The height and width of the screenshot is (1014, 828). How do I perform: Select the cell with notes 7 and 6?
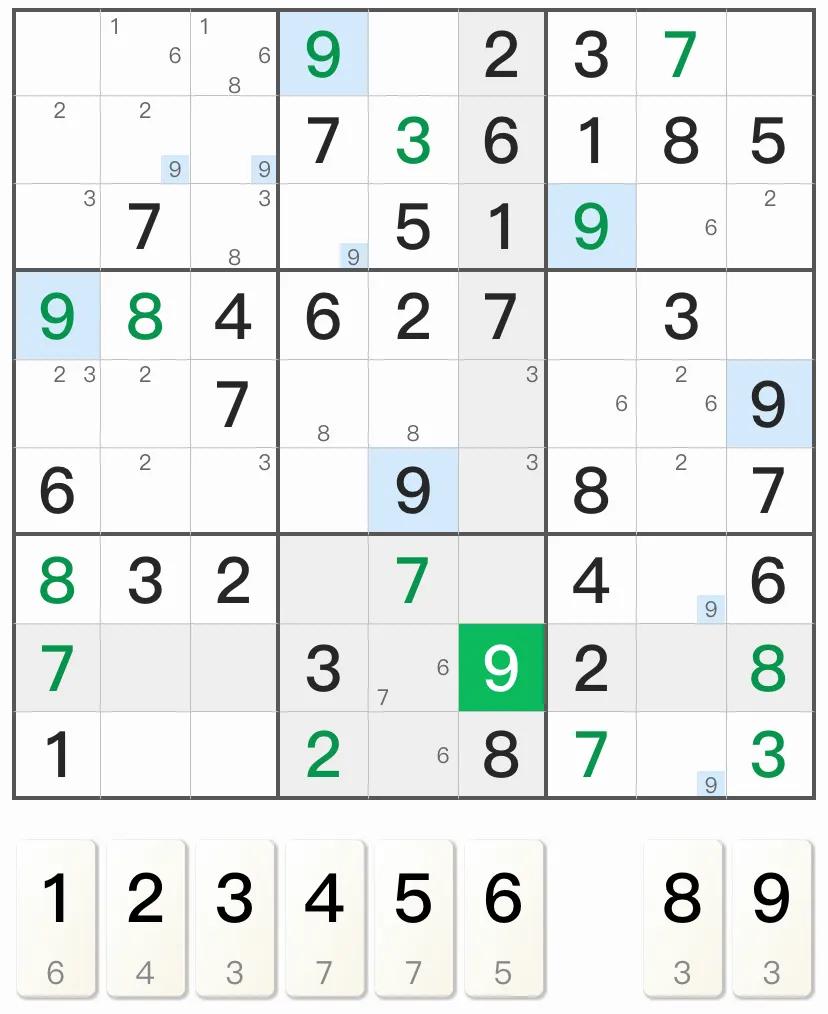[x=413, y=668]
